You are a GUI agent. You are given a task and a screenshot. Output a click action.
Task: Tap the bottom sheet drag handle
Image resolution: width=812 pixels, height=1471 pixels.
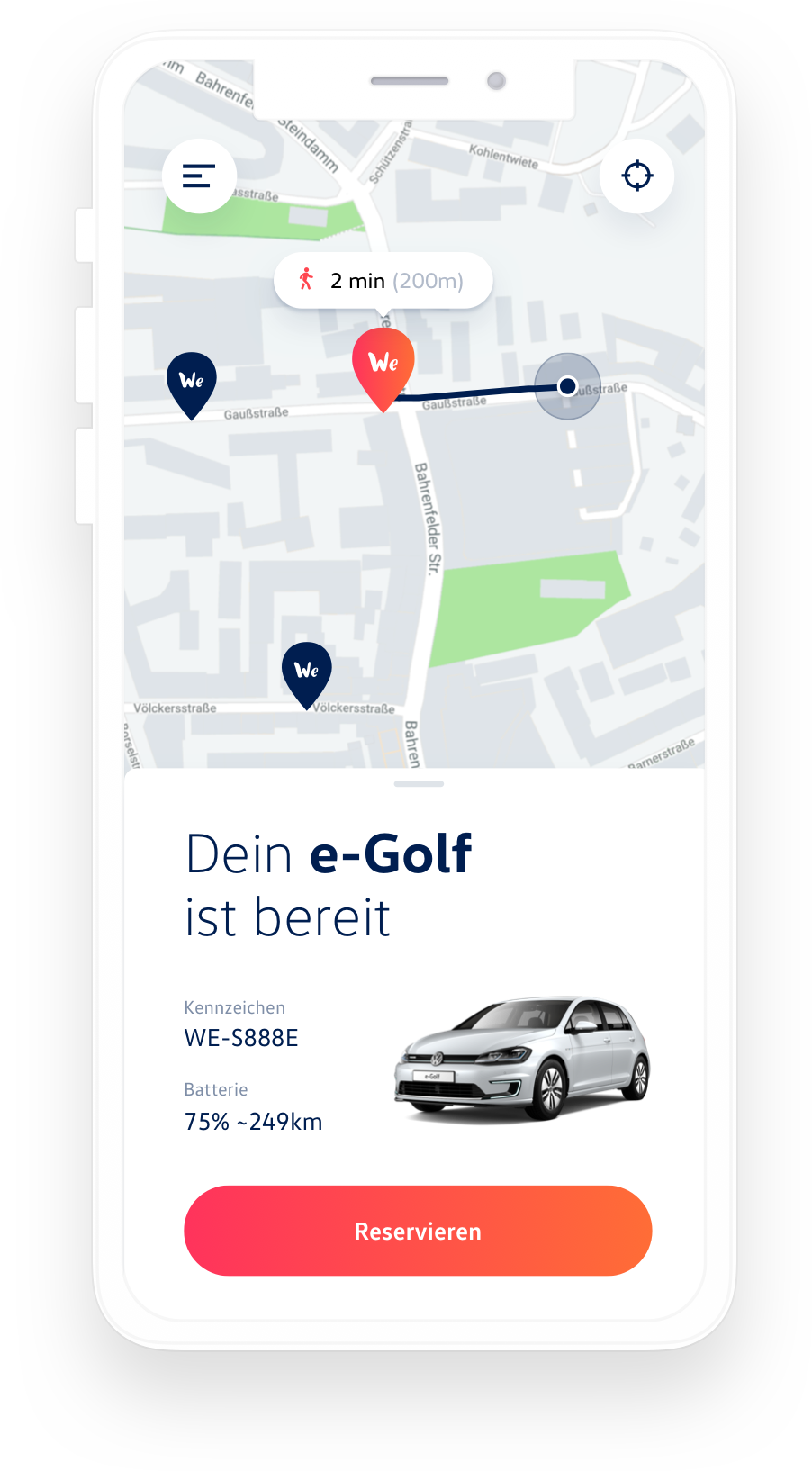(x=419, y=784)
